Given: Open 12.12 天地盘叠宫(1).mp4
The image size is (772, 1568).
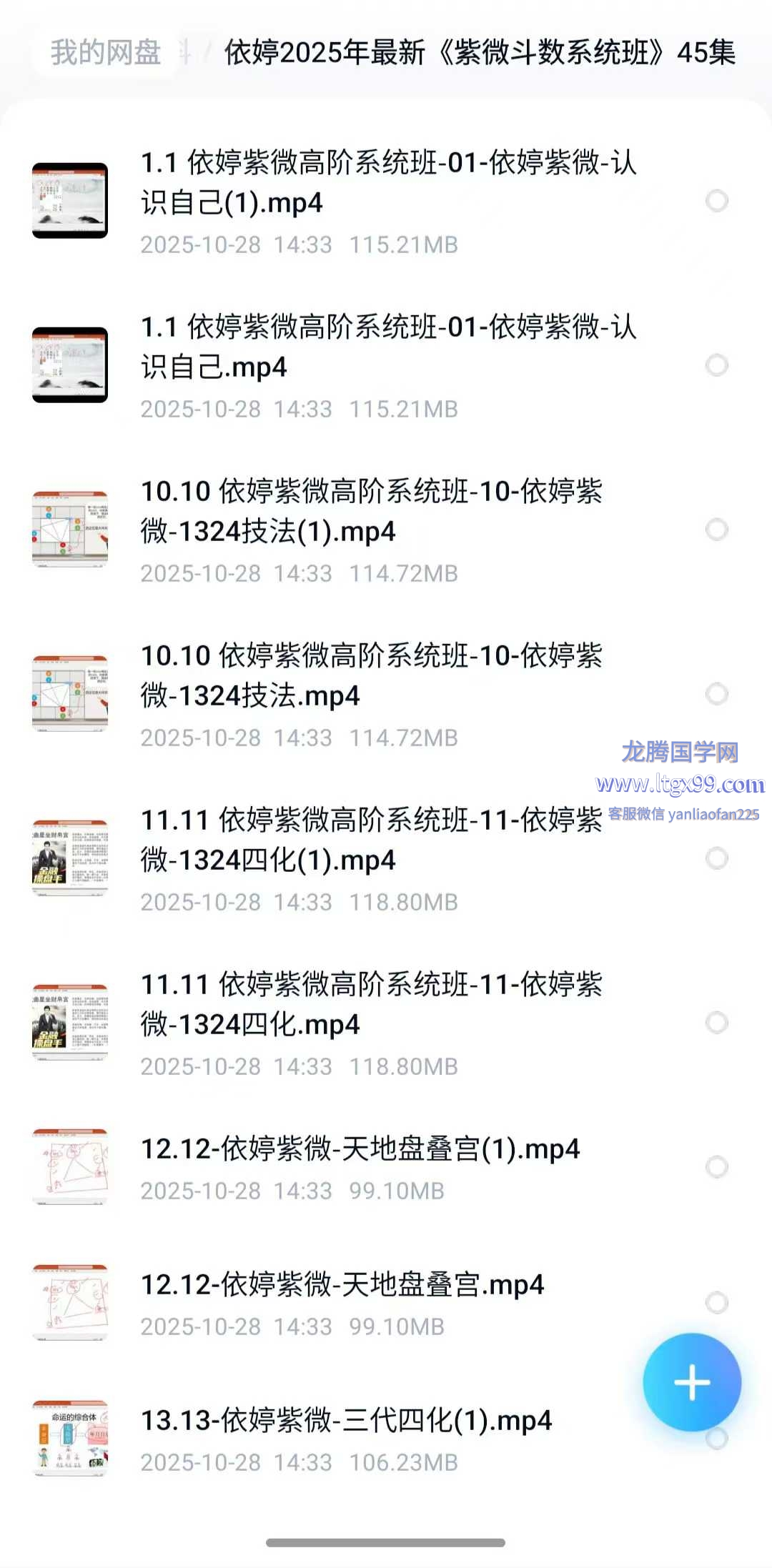Looking at the screenshot, I should pos(360,1149).
